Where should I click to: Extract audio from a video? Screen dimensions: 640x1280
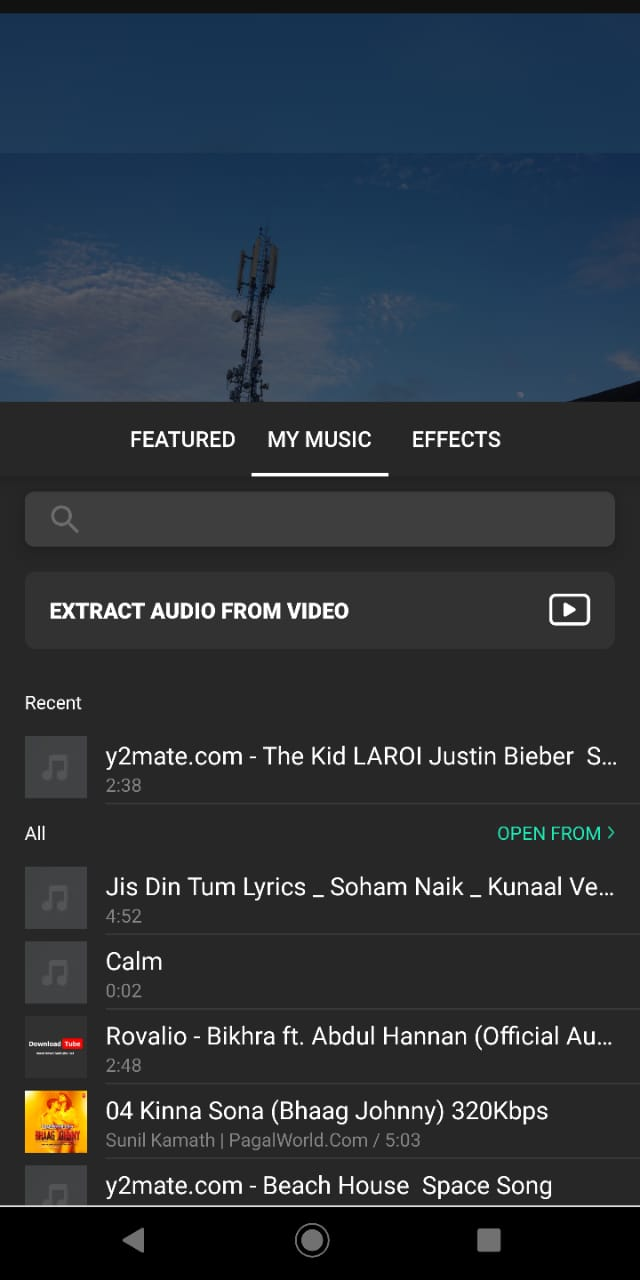320,610
